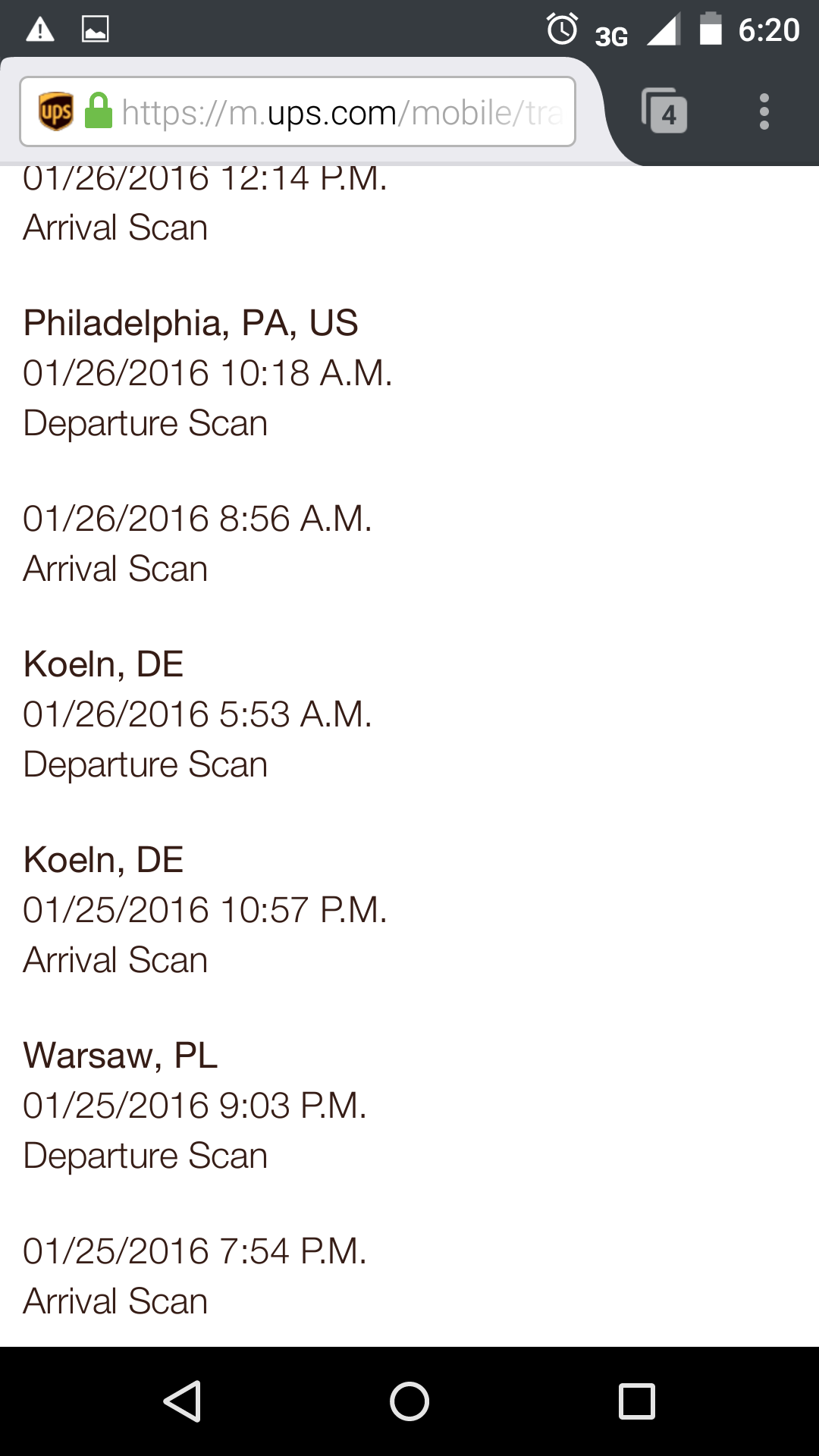Tap the battery indicator icon
The height and width of the screenshot is (1456, 819).
click(711, 29)
